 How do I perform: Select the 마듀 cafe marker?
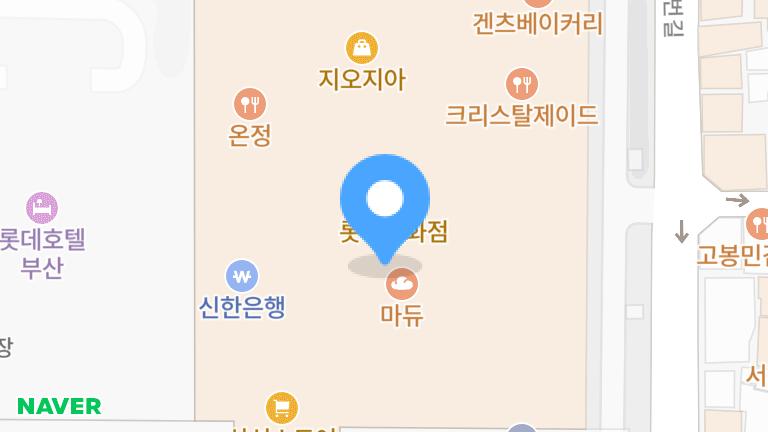point(402,284)
